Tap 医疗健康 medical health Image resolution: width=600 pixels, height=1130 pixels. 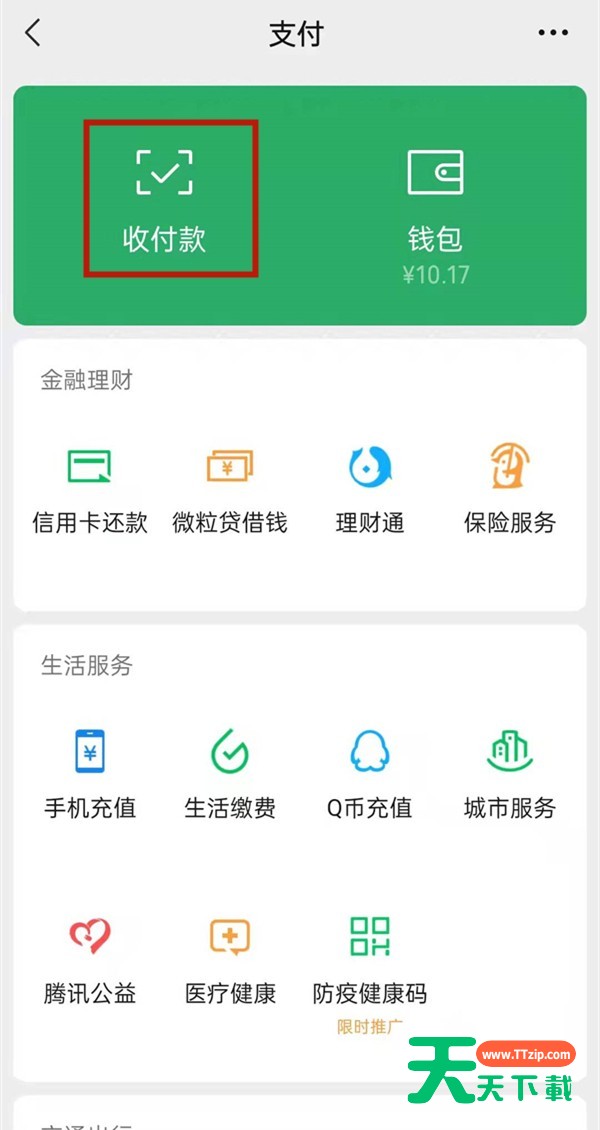(230, 960)
